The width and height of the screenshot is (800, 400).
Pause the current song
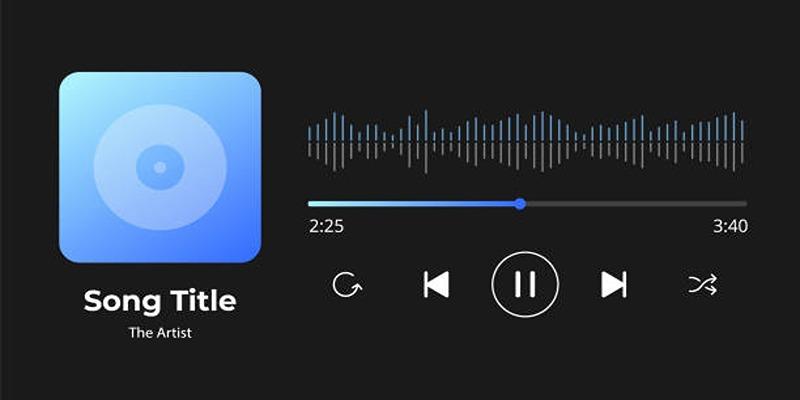(525, 285)
